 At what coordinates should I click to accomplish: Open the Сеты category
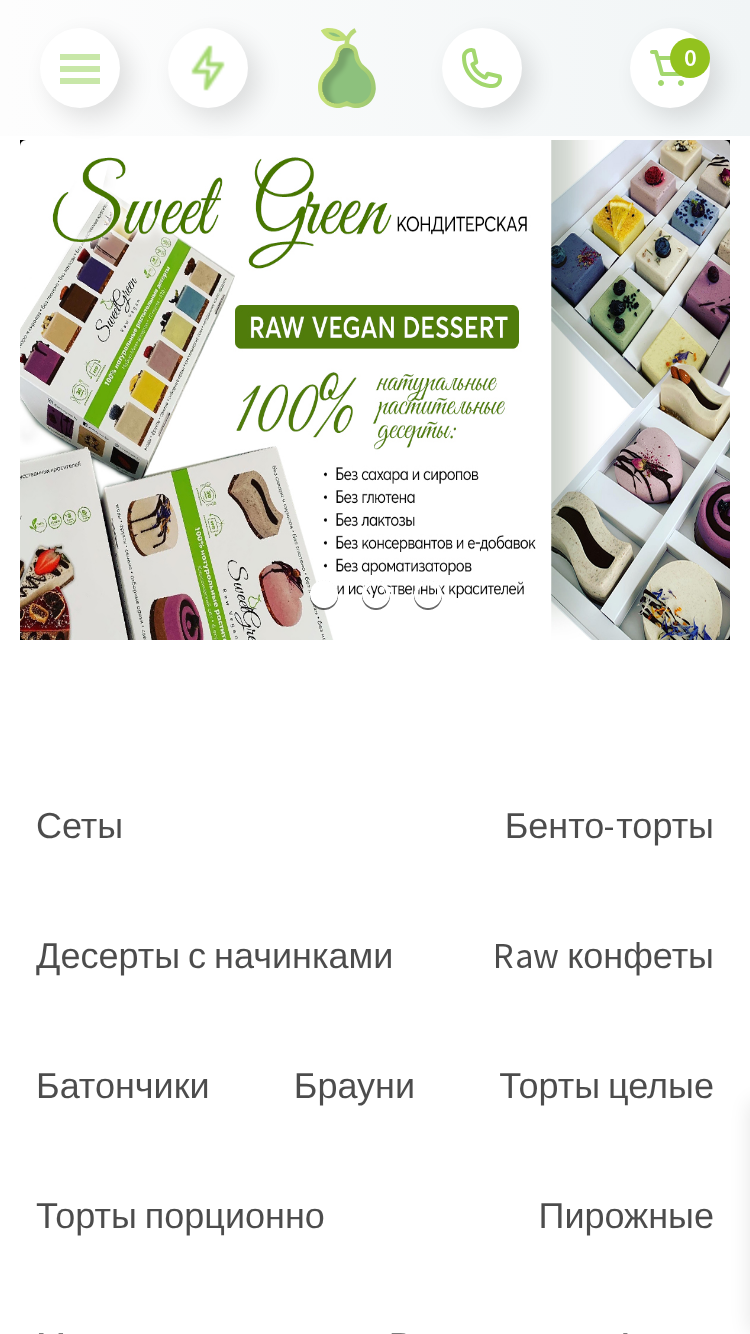(80, 826)
